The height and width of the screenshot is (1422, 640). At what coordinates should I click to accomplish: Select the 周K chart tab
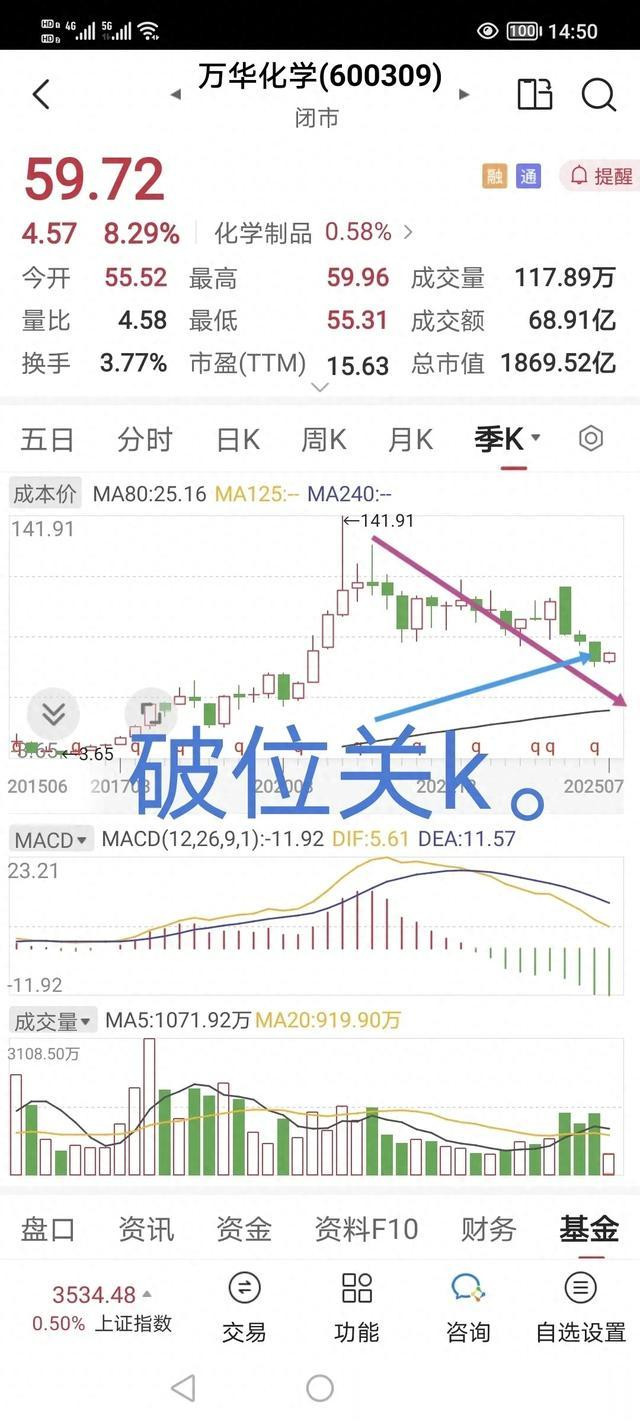point(324,439)
